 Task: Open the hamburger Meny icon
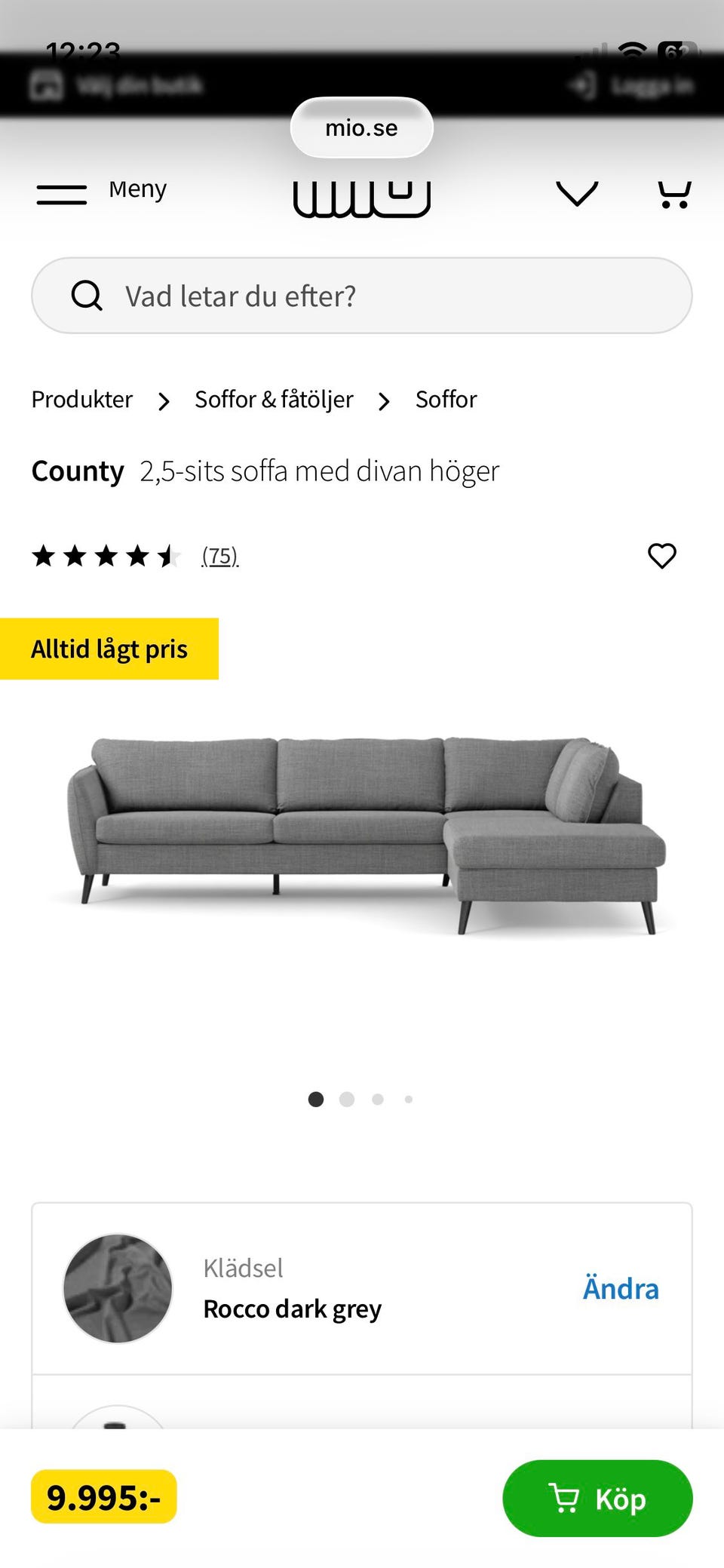pos(62,195)
